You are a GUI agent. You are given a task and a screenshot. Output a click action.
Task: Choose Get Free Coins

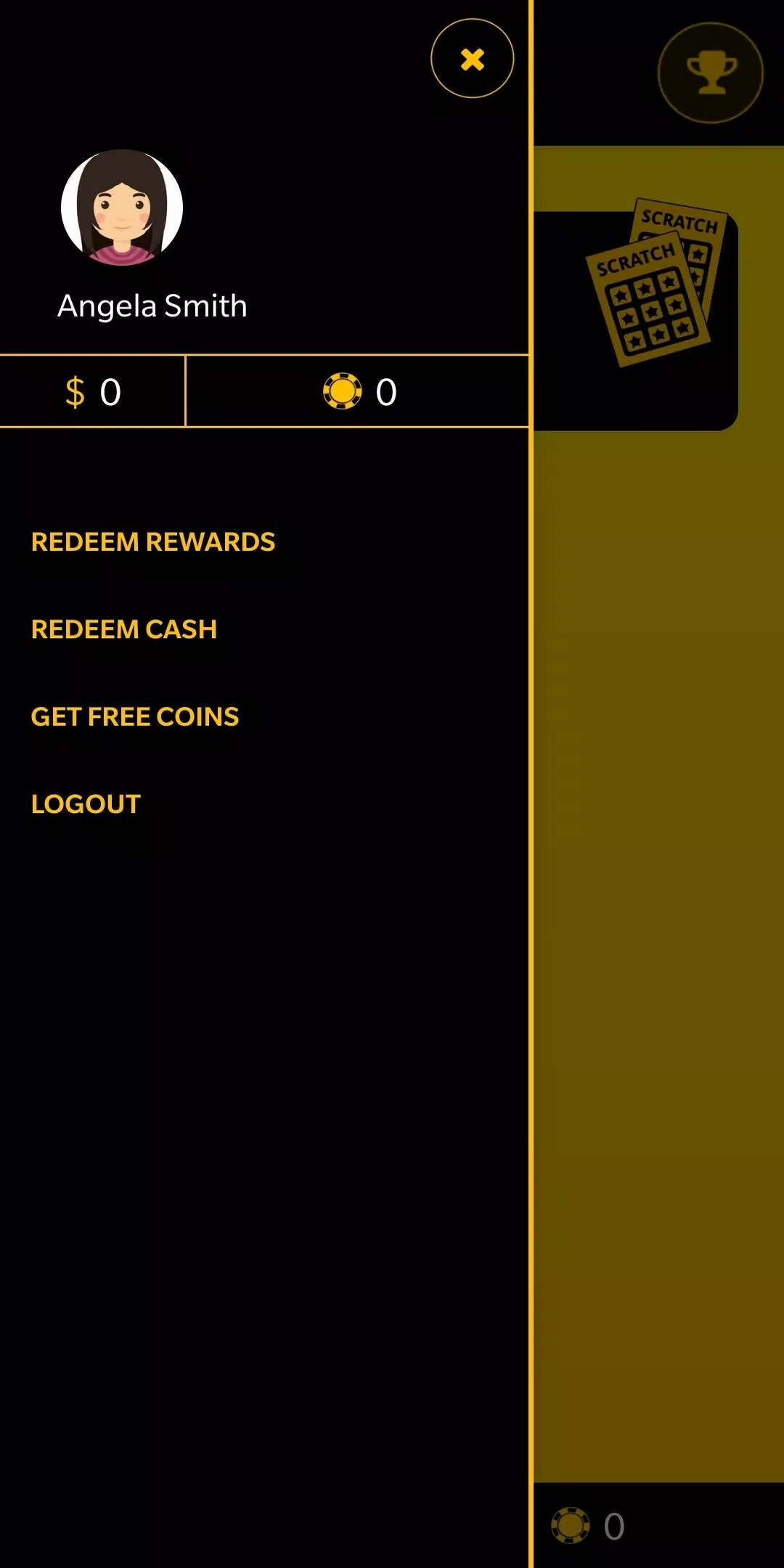pyautogui.click(x=135, y=717)
